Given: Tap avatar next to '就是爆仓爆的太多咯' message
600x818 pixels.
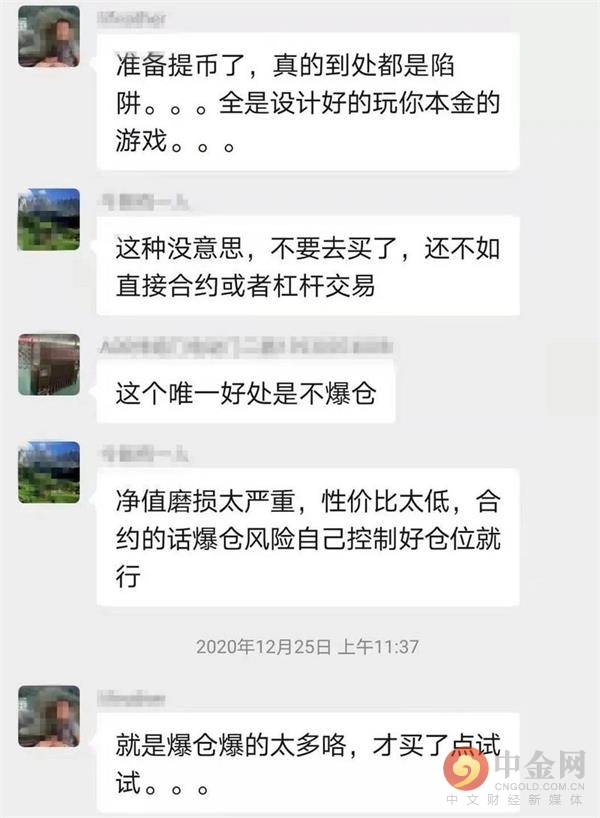Looking at the screenshot, I should [x=48, y=716].
